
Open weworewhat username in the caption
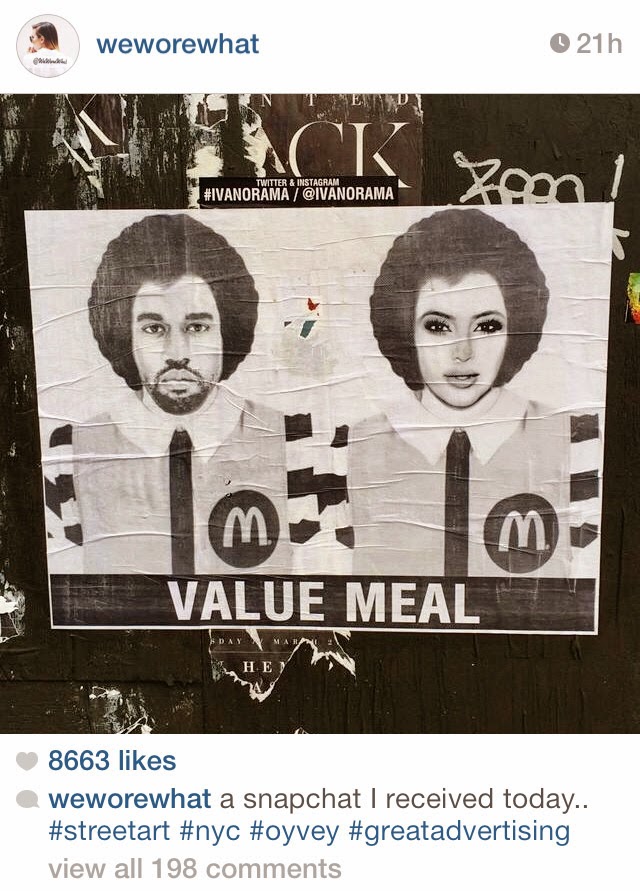pos(129,799)
